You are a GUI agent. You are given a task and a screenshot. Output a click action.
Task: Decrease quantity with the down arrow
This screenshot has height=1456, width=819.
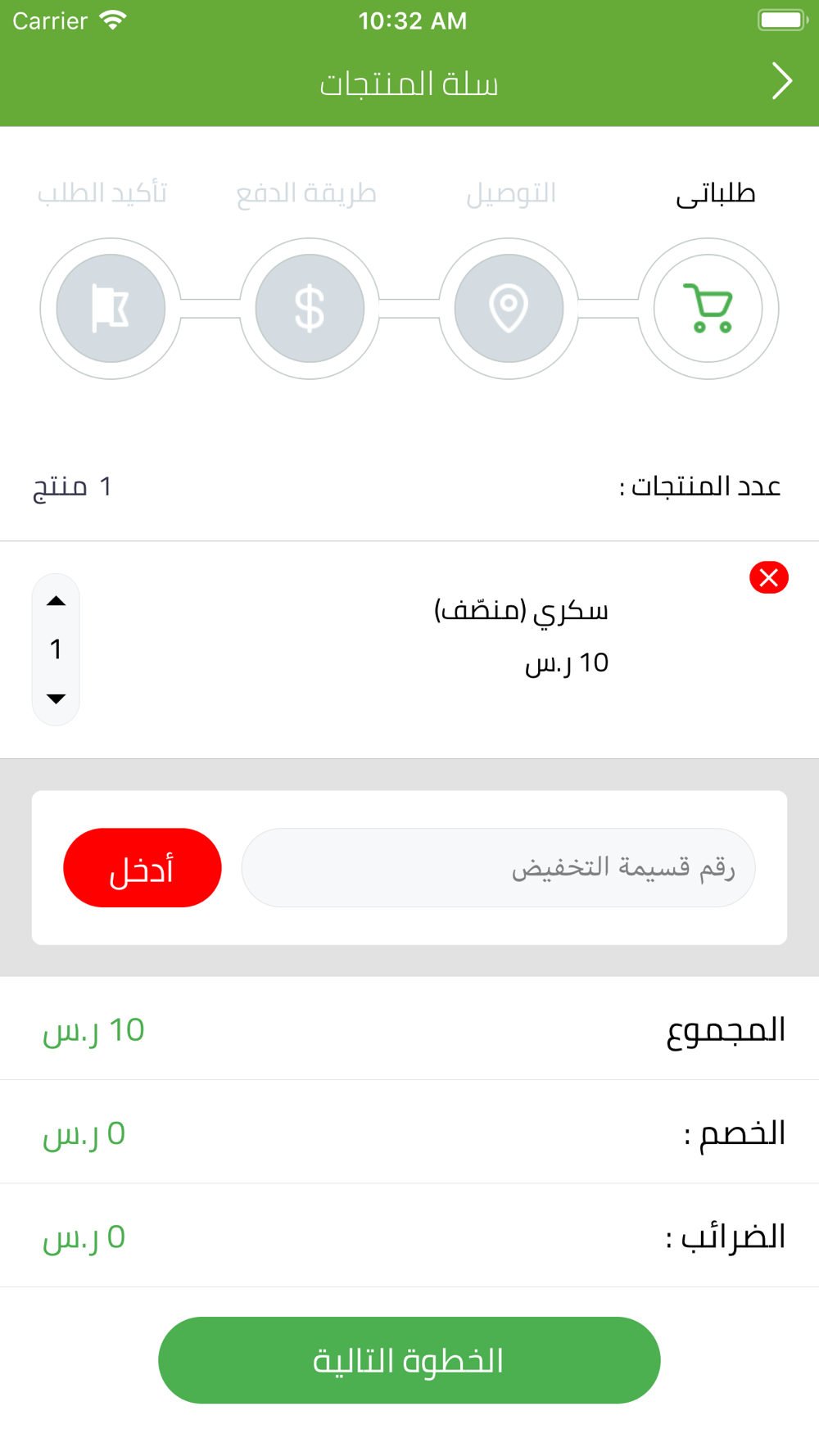coord(56,699)
